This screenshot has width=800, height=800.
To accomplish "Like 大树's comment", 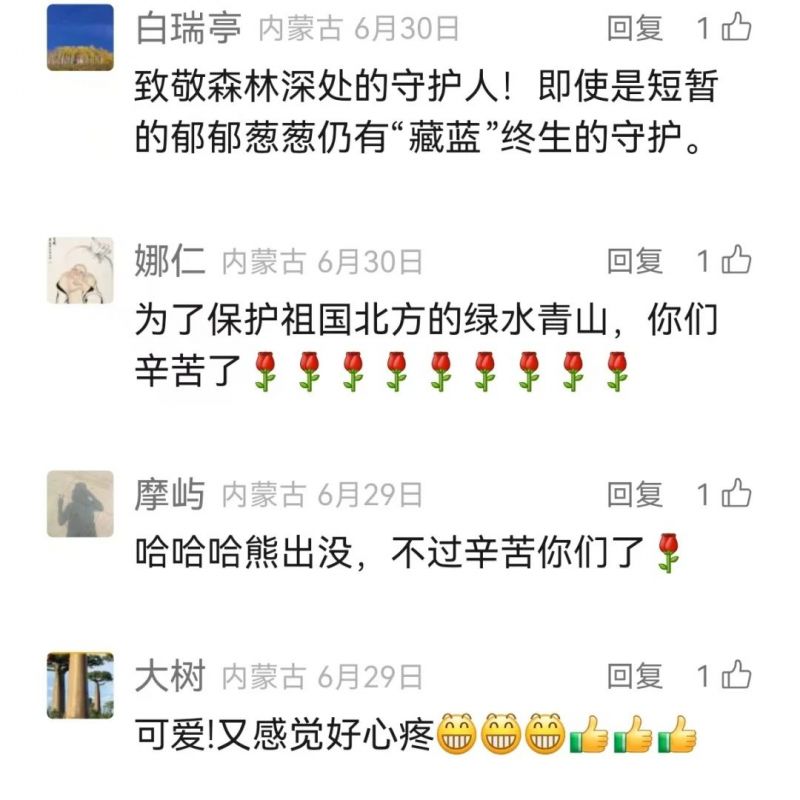I will click(x=737, y=675).
